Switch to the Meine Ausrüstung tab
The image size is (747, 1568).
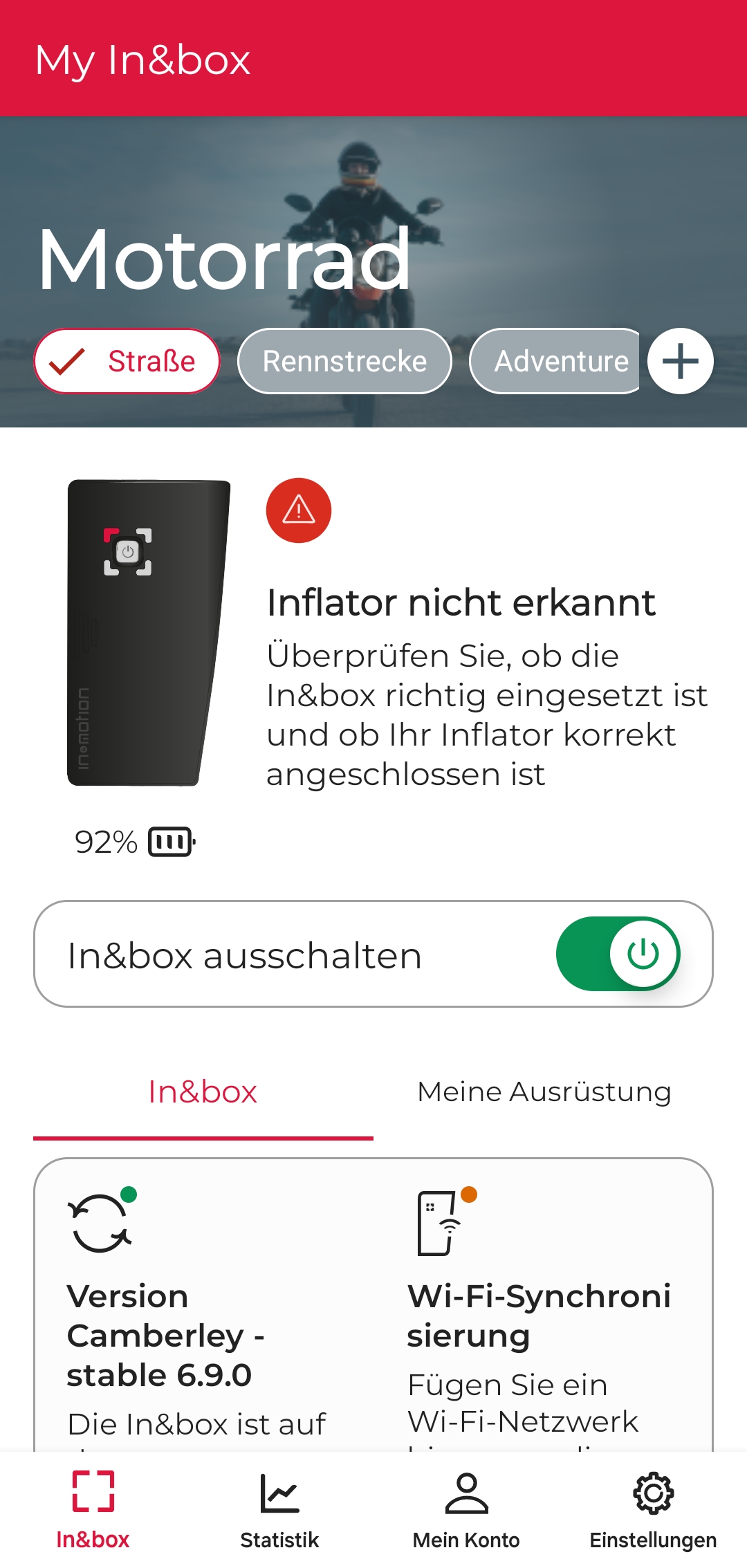click(x=544, y=1091)
